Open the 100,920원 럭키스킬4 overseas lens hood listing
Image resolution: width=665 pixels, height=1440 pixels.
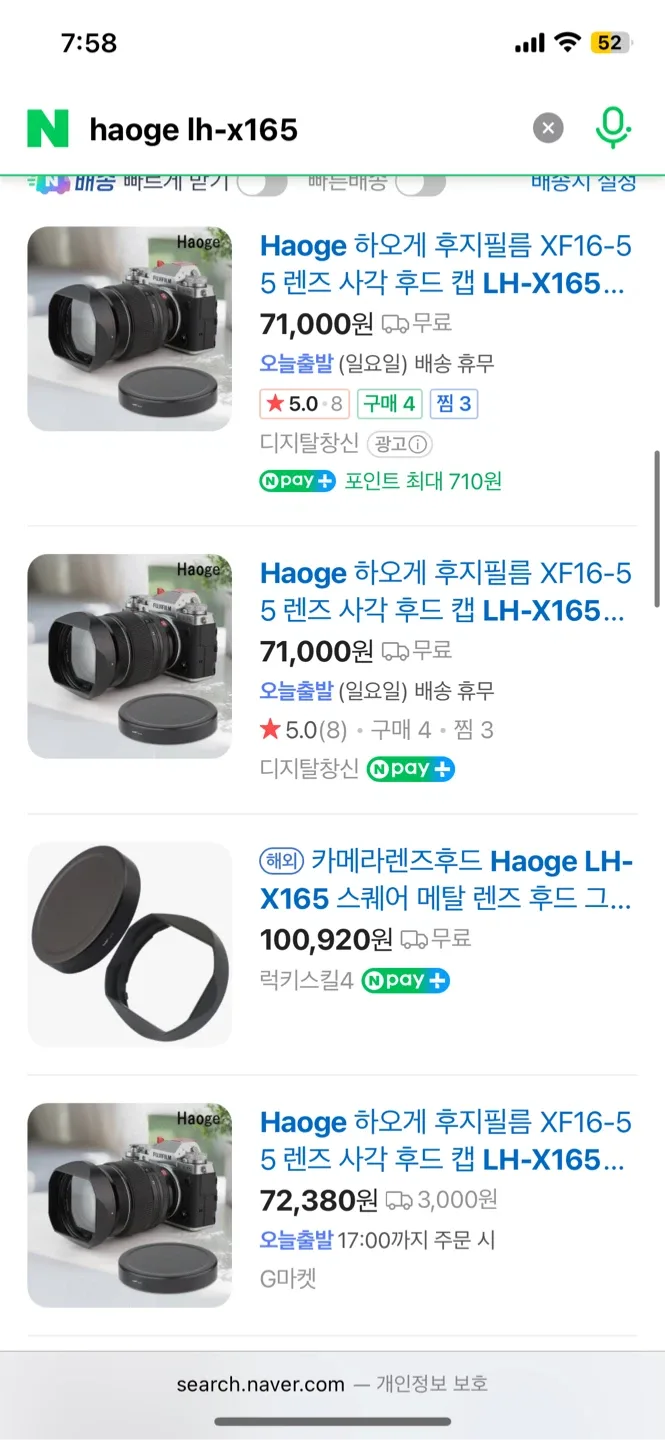click(445, 880)
